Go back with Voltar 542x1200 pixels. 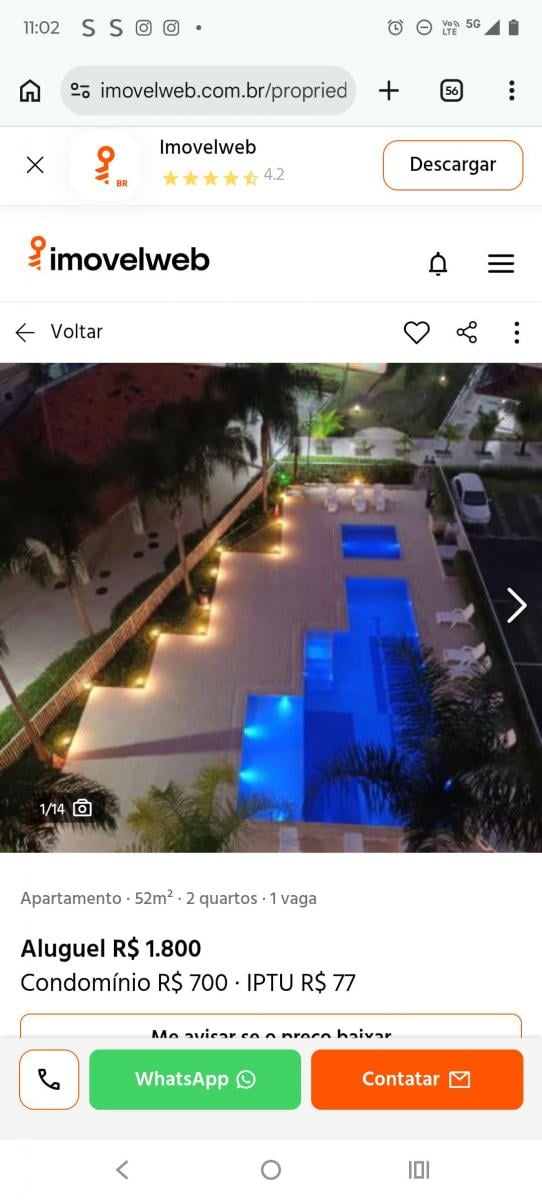(x=59, y=332)
